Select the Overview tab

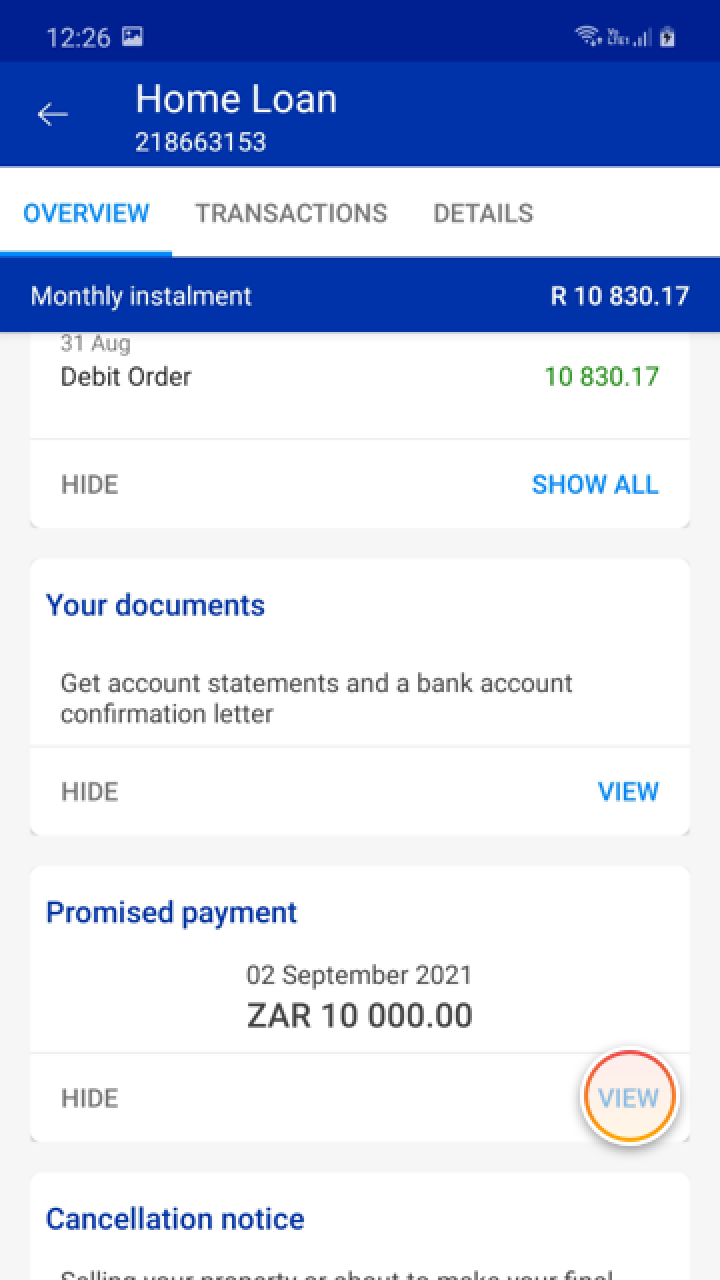tap(86, 213)
